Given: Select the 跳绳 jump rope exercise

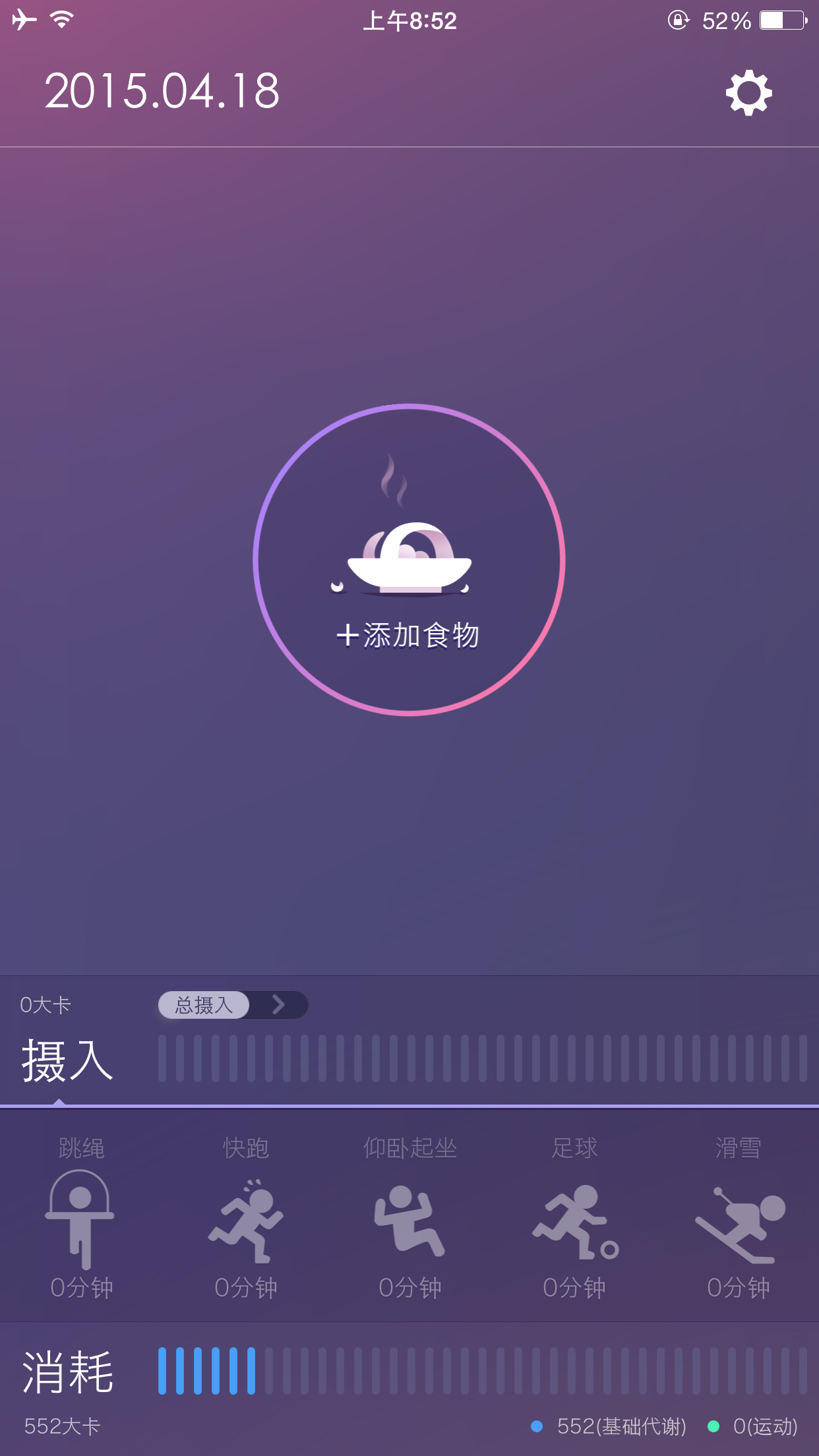Looking at the screenshot, I should (x=81, y=1218).
